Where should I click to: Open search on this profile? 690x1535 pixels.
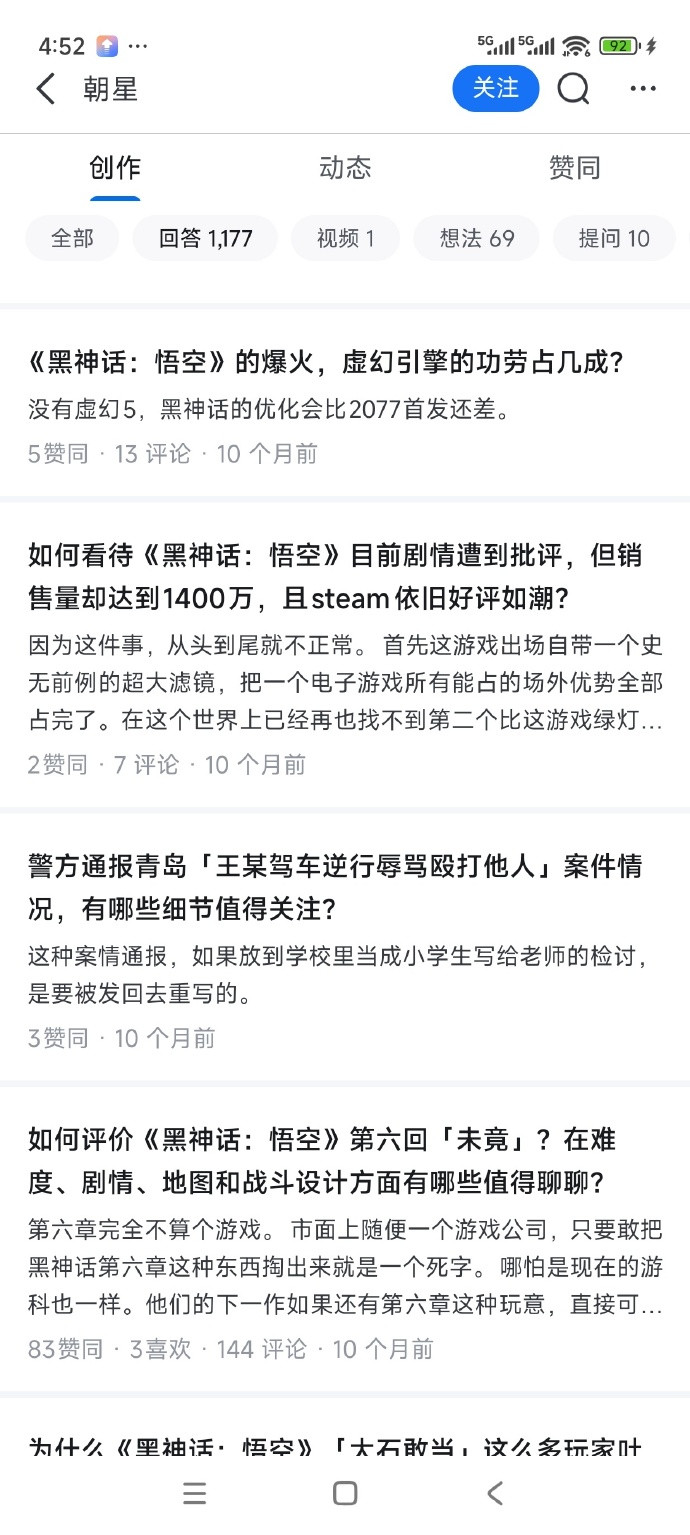573,89
